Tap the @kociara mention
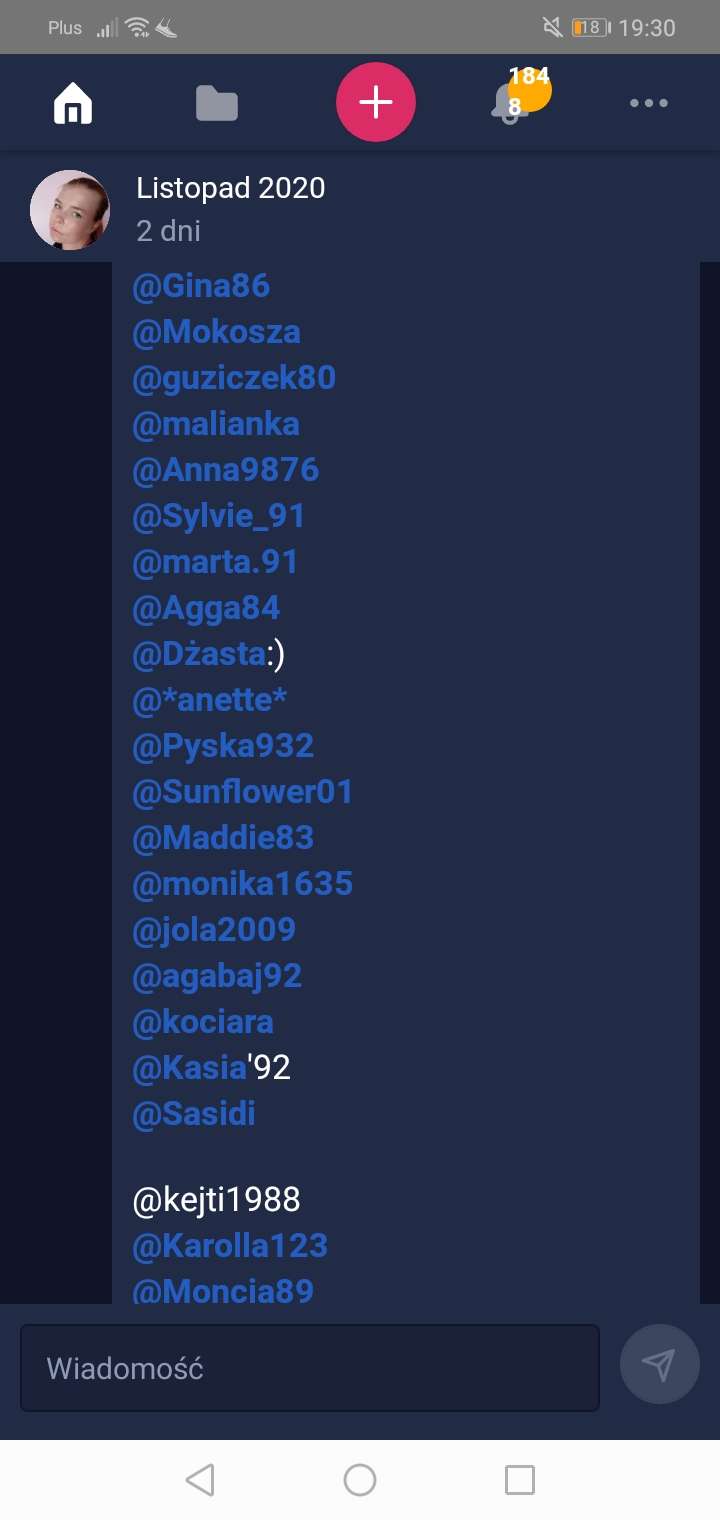The image size is (720, 1520). click(203, 1022)
